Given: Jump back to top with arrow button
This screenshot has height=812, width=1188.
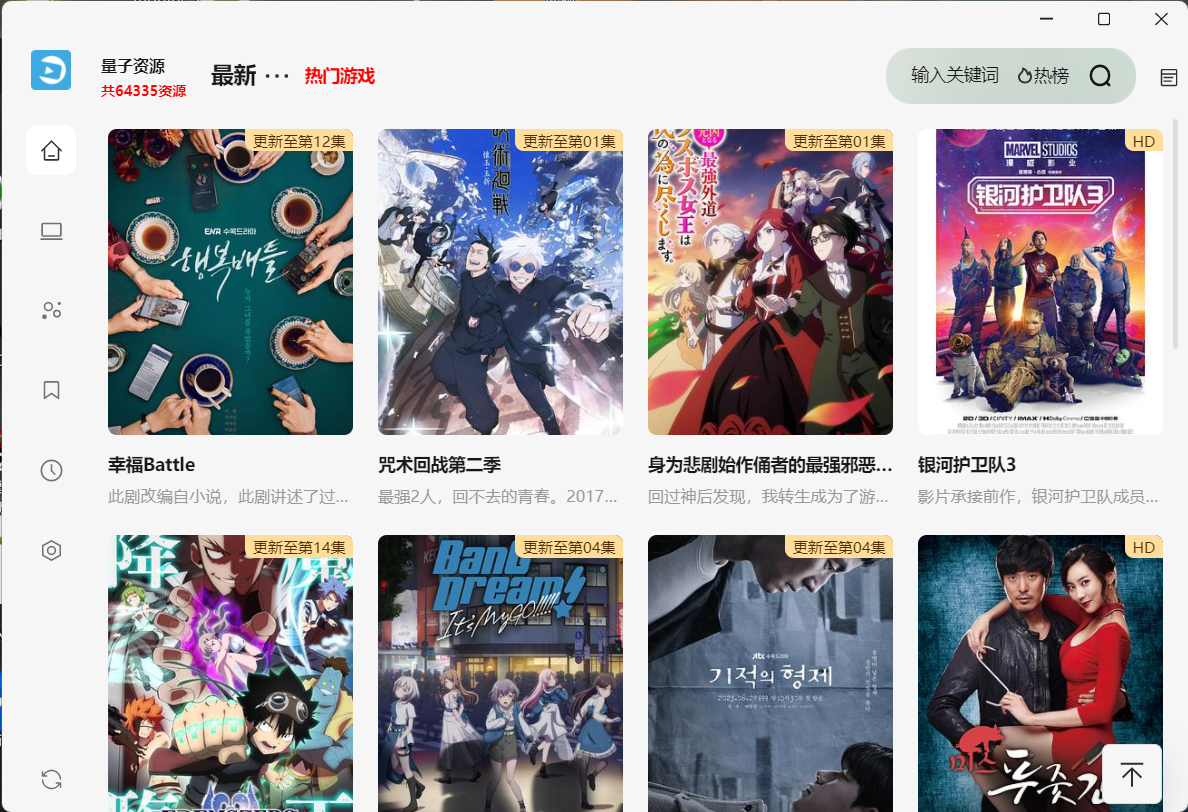Looking at the screenshot, I should pyautogui.click(x=1131, y=774).
